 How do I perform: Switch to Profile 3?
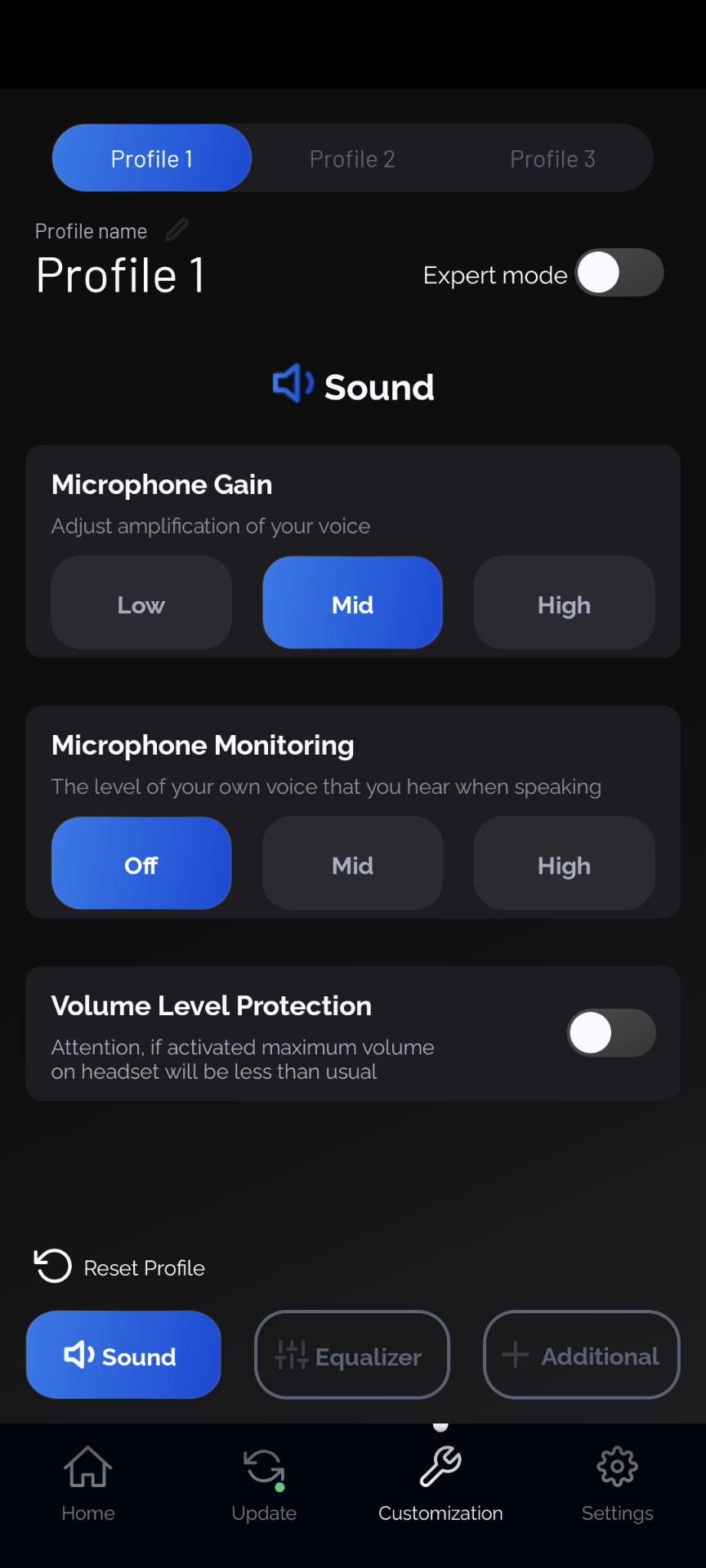click(552, 158)
